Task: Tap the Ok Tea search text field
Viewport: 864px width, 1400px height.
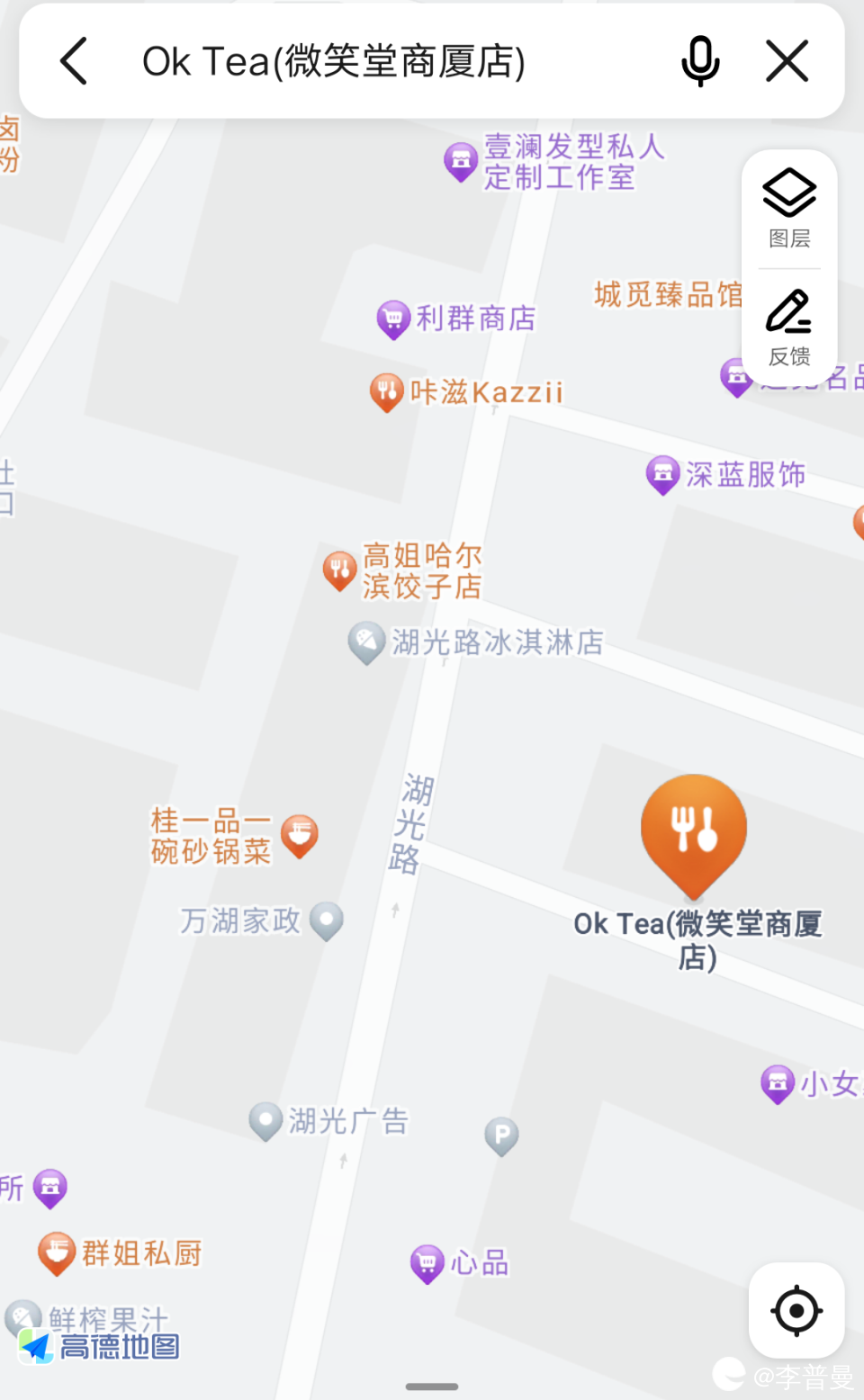Action: click(x=360, y=61)
